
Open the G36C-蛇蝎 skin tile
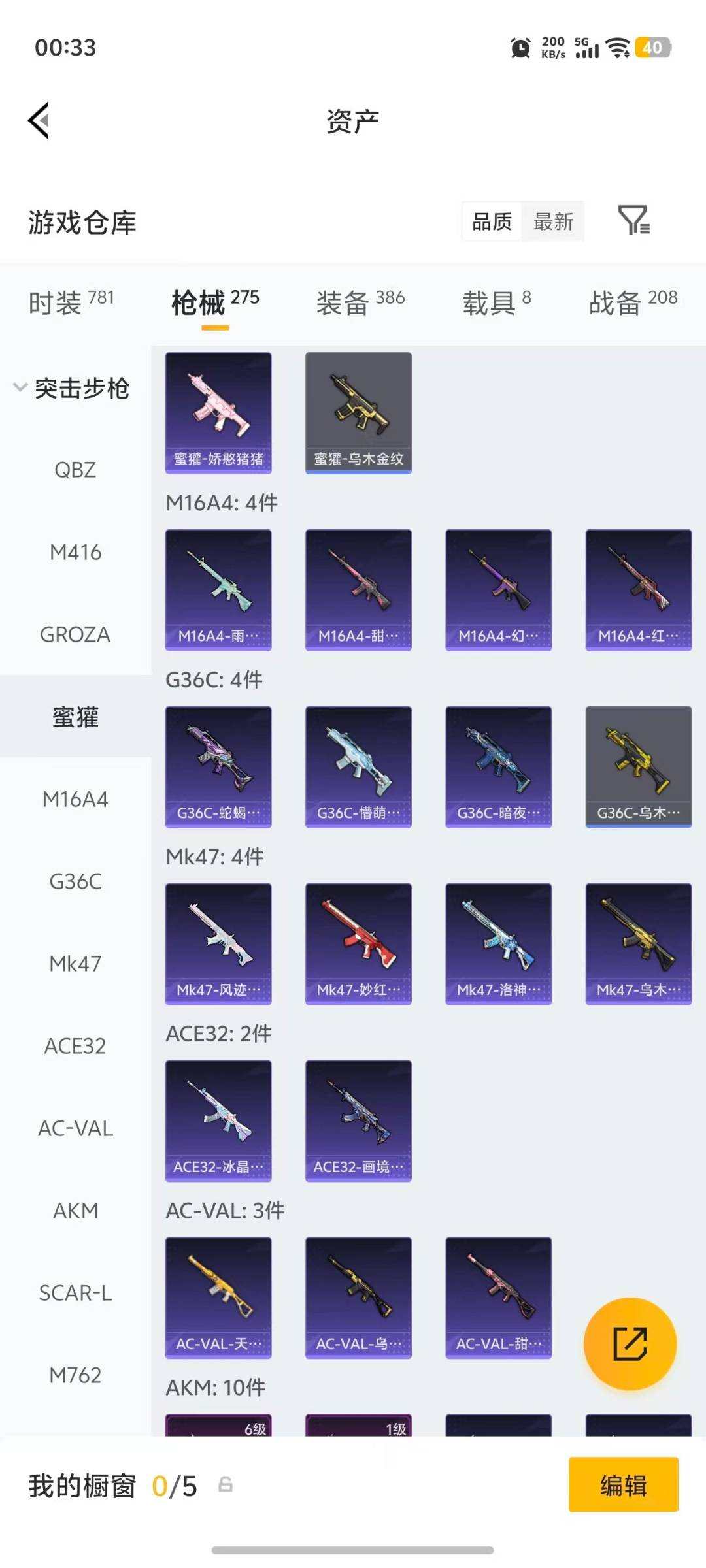218,767
